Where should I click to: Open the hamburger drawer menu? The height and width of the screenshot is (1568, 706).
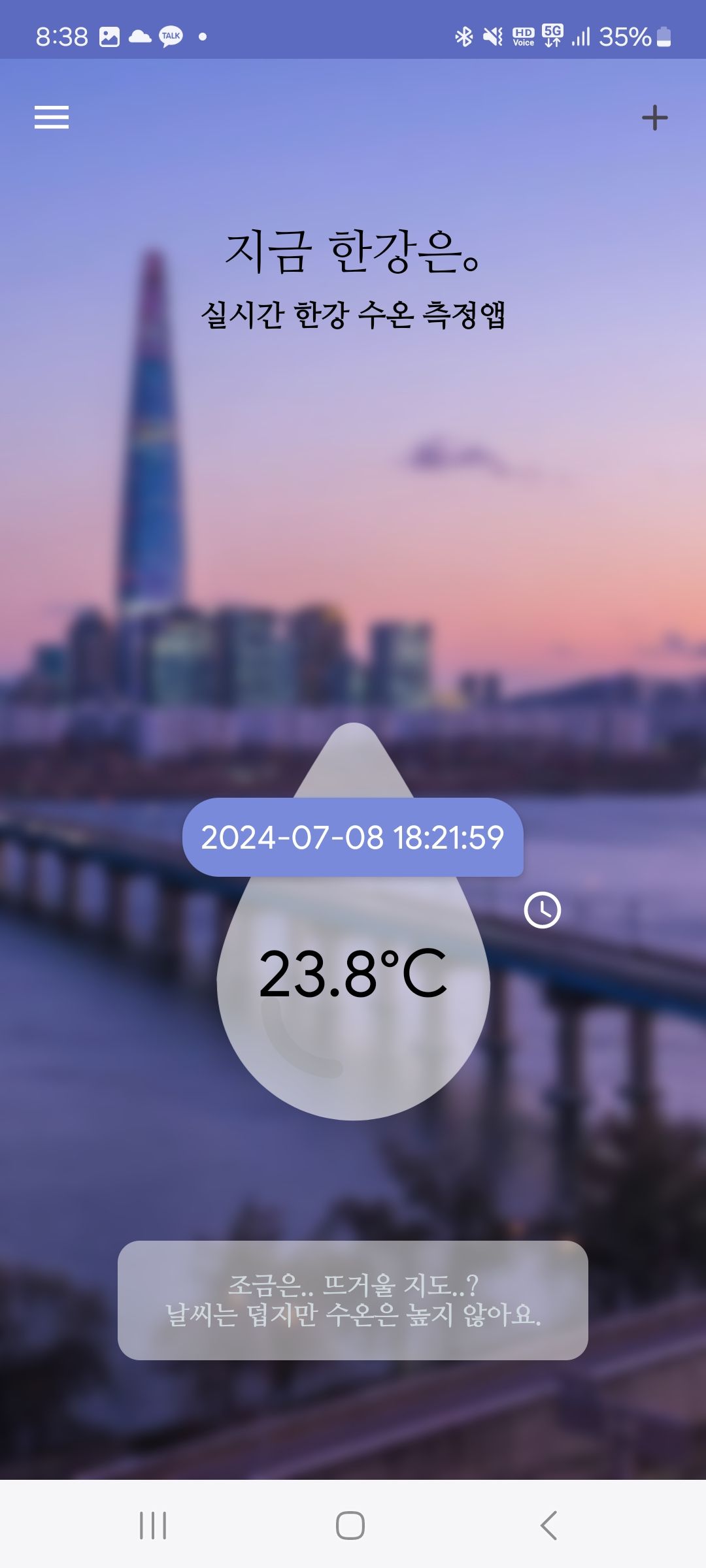[52, 118]
